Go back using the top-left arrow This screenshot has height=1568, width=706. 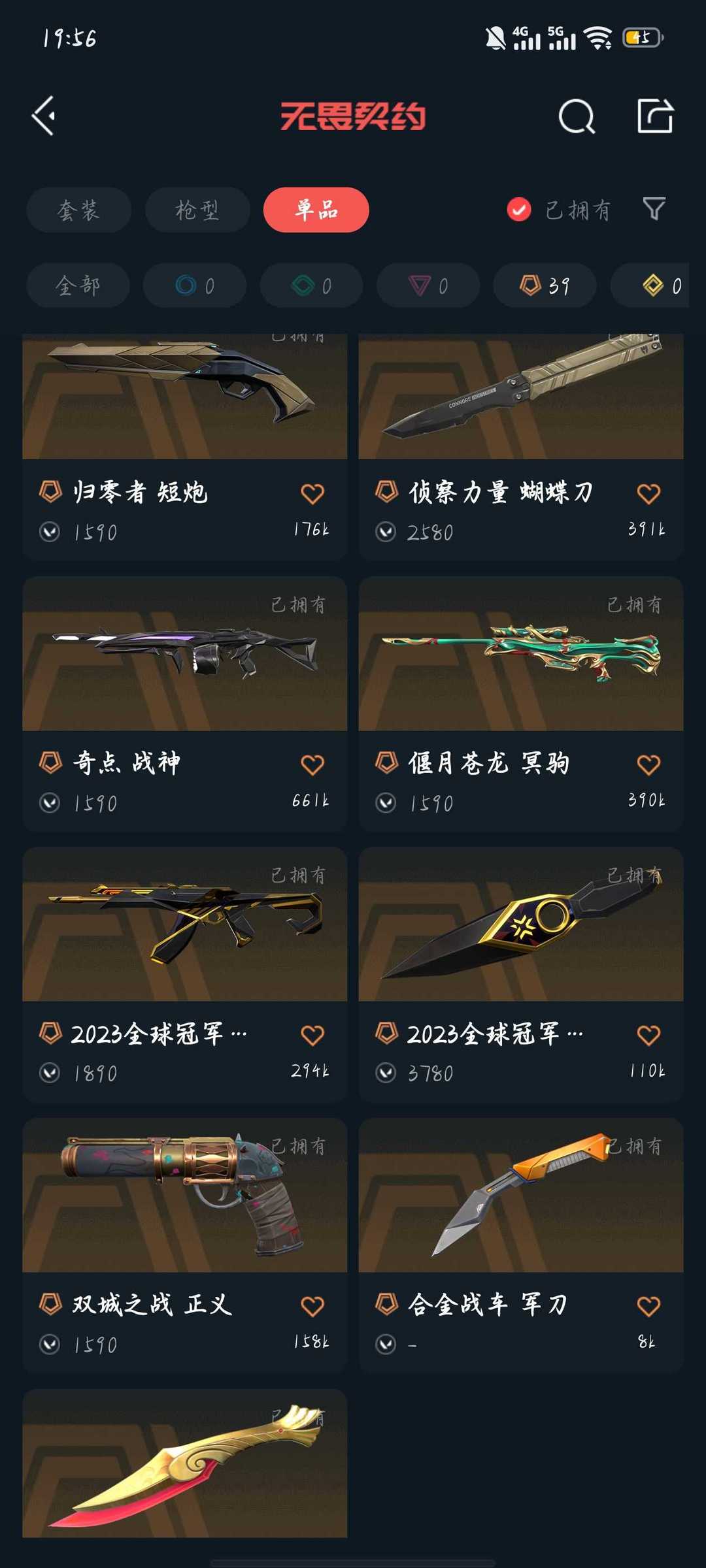(44, 116)
